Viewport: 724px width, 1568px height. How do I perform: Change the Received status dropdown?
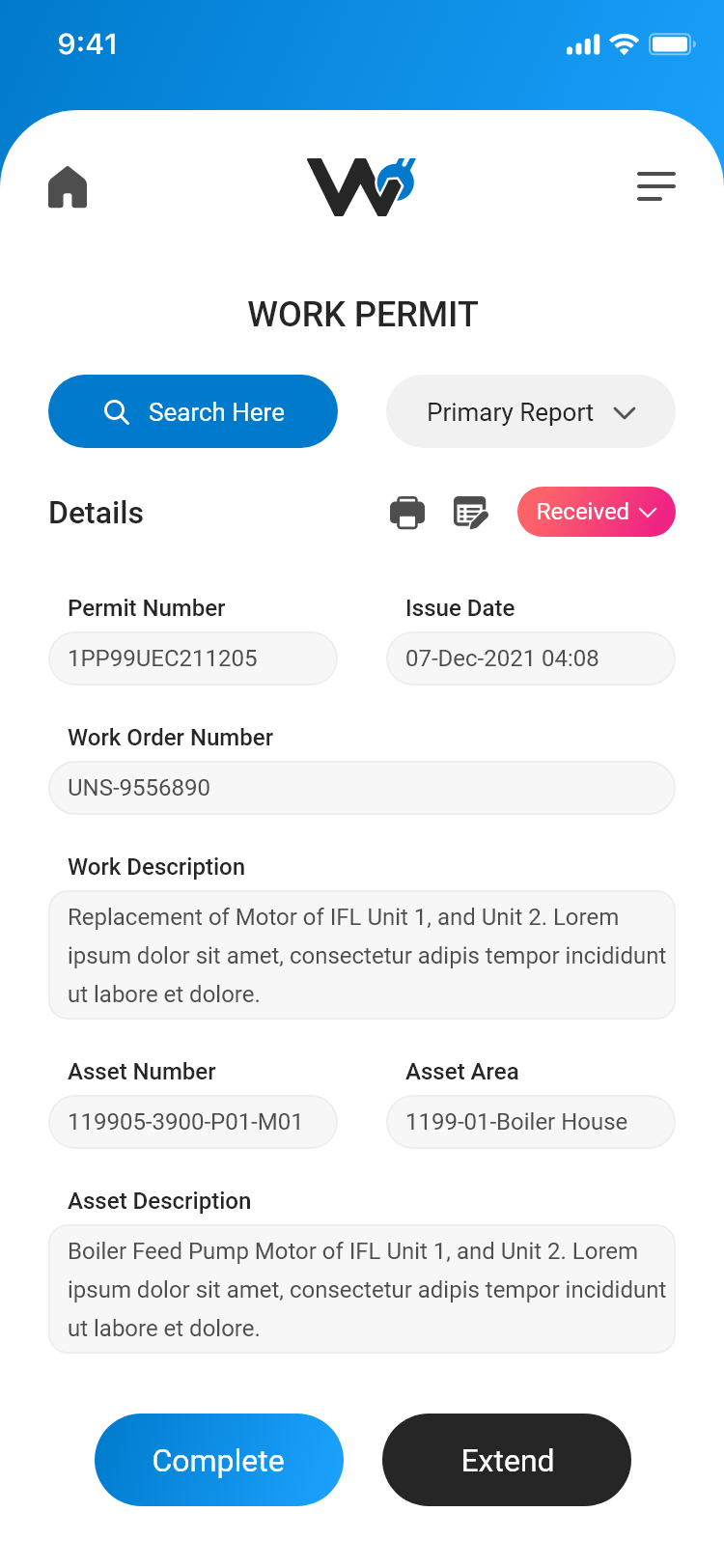pos(597,512)
